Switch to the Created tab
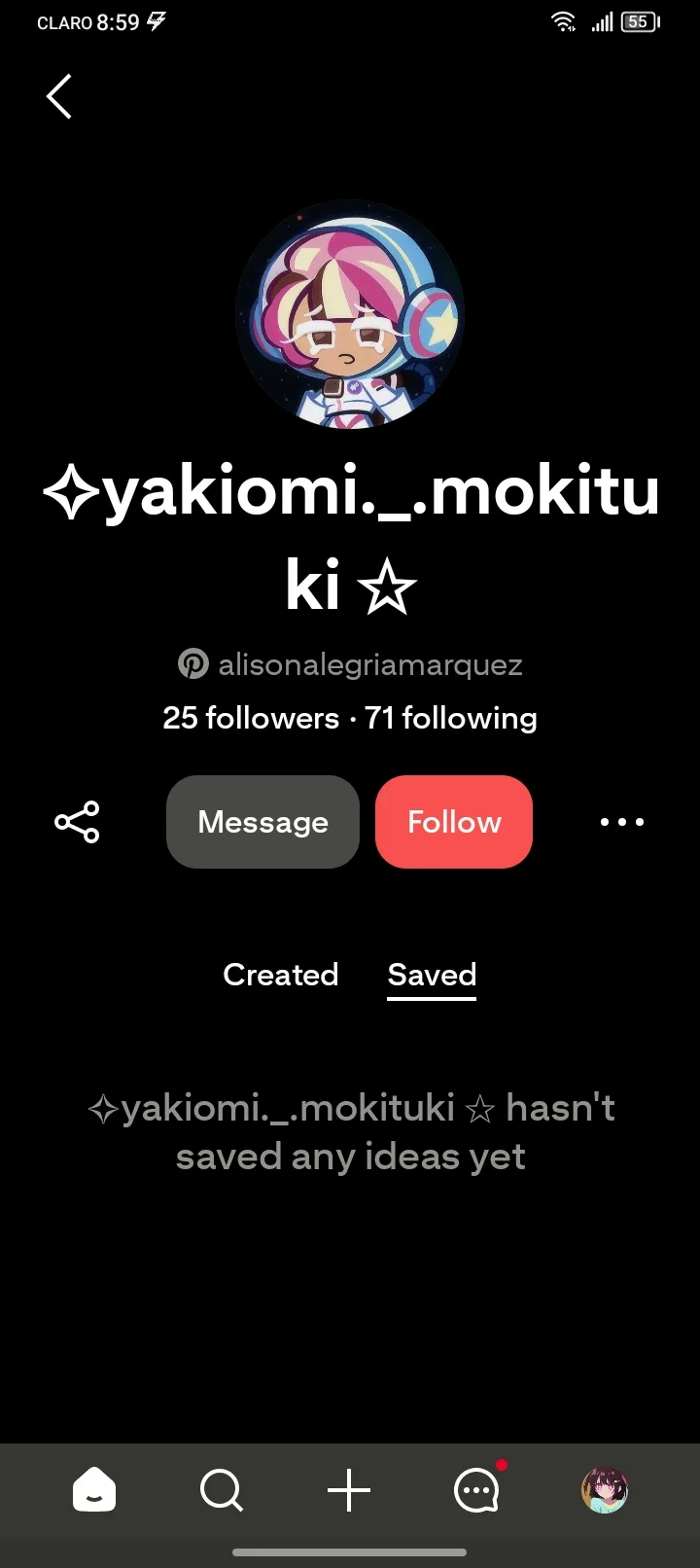This screenshot has width=700, height=1568. pos(281,975)
